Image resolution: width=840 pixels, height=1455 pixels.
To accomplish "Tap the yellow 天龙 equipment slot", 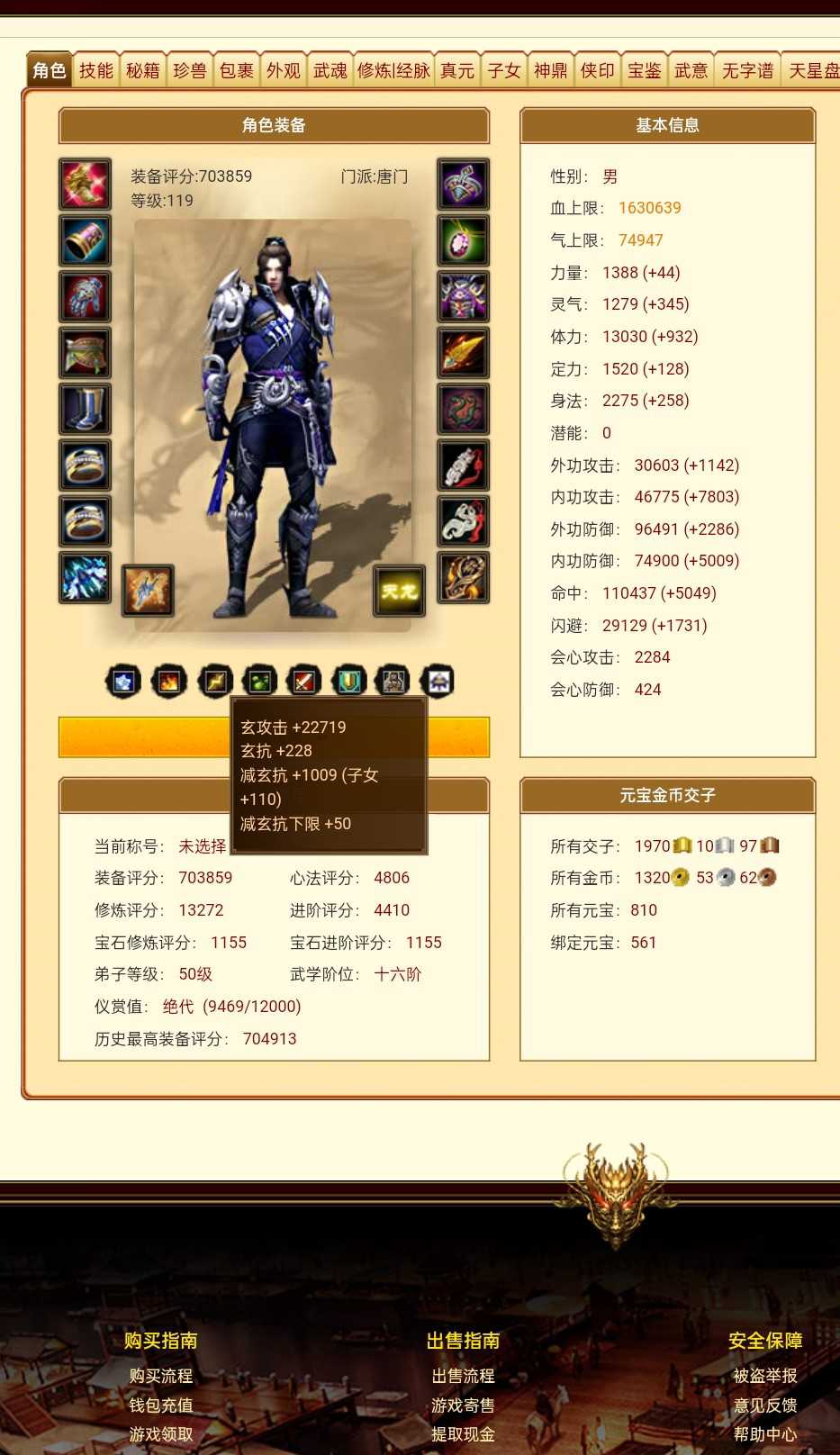I will (x=399, y=591).
